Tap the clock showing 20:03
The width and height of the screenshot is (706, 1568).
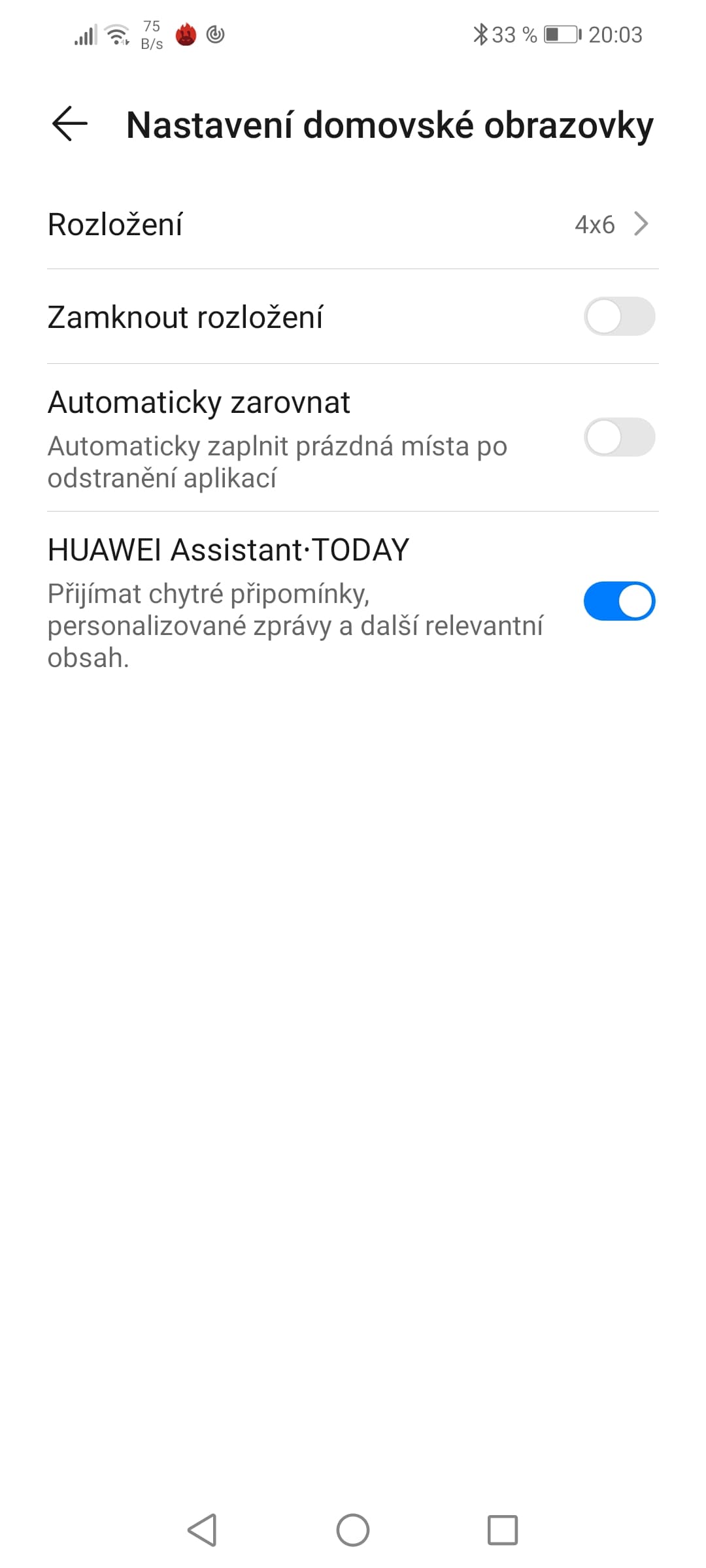[615, 34]
